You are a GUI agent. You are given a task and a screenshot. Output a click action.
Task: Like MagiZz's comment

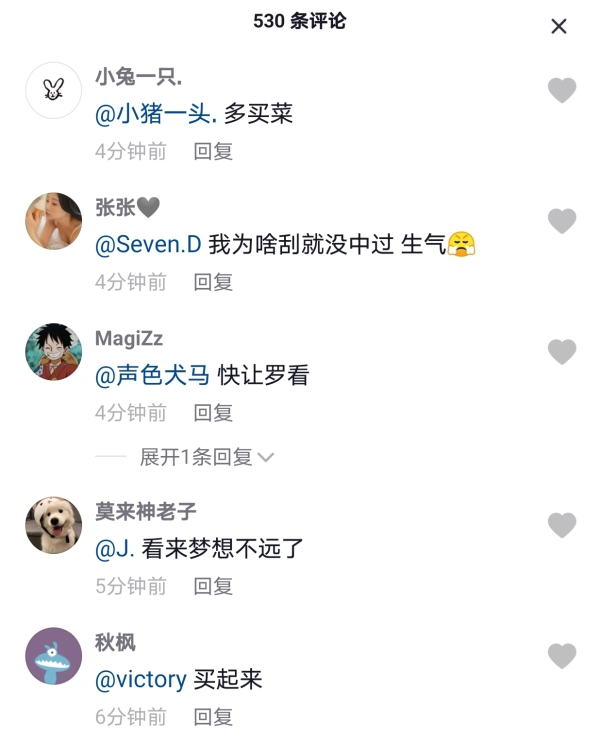562,352
